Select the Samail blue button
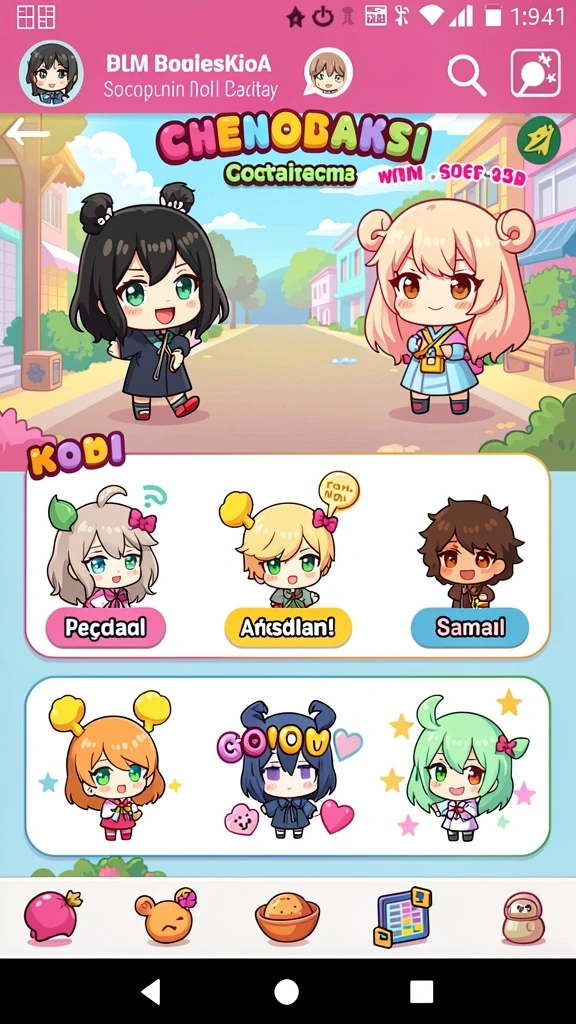The image size is (576, 1024). click(470, 628)
